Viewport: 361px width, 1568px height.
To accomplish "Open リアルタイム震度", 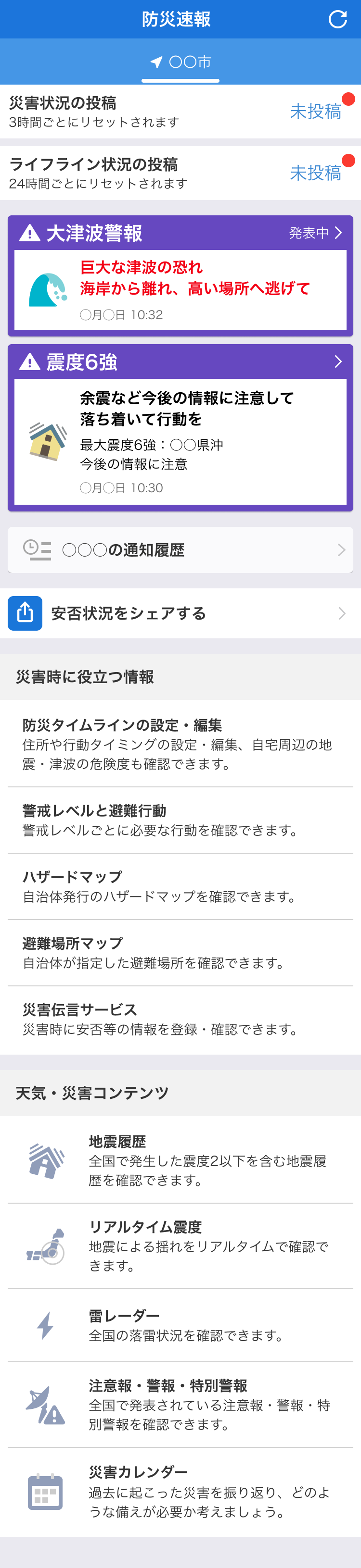I will coord(180,1245).
